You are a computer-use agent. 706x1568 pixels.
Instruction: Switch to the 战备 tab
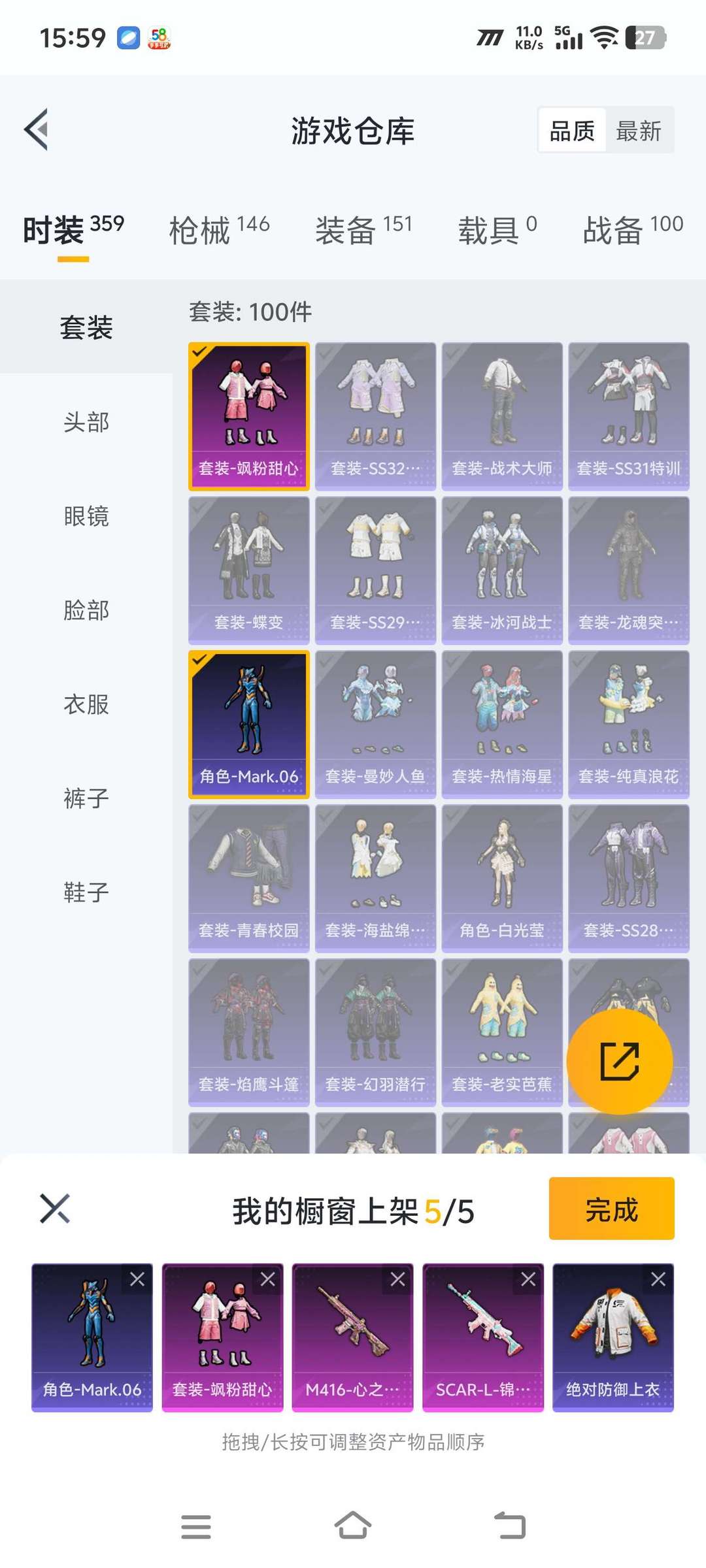[x=633, y=230]
